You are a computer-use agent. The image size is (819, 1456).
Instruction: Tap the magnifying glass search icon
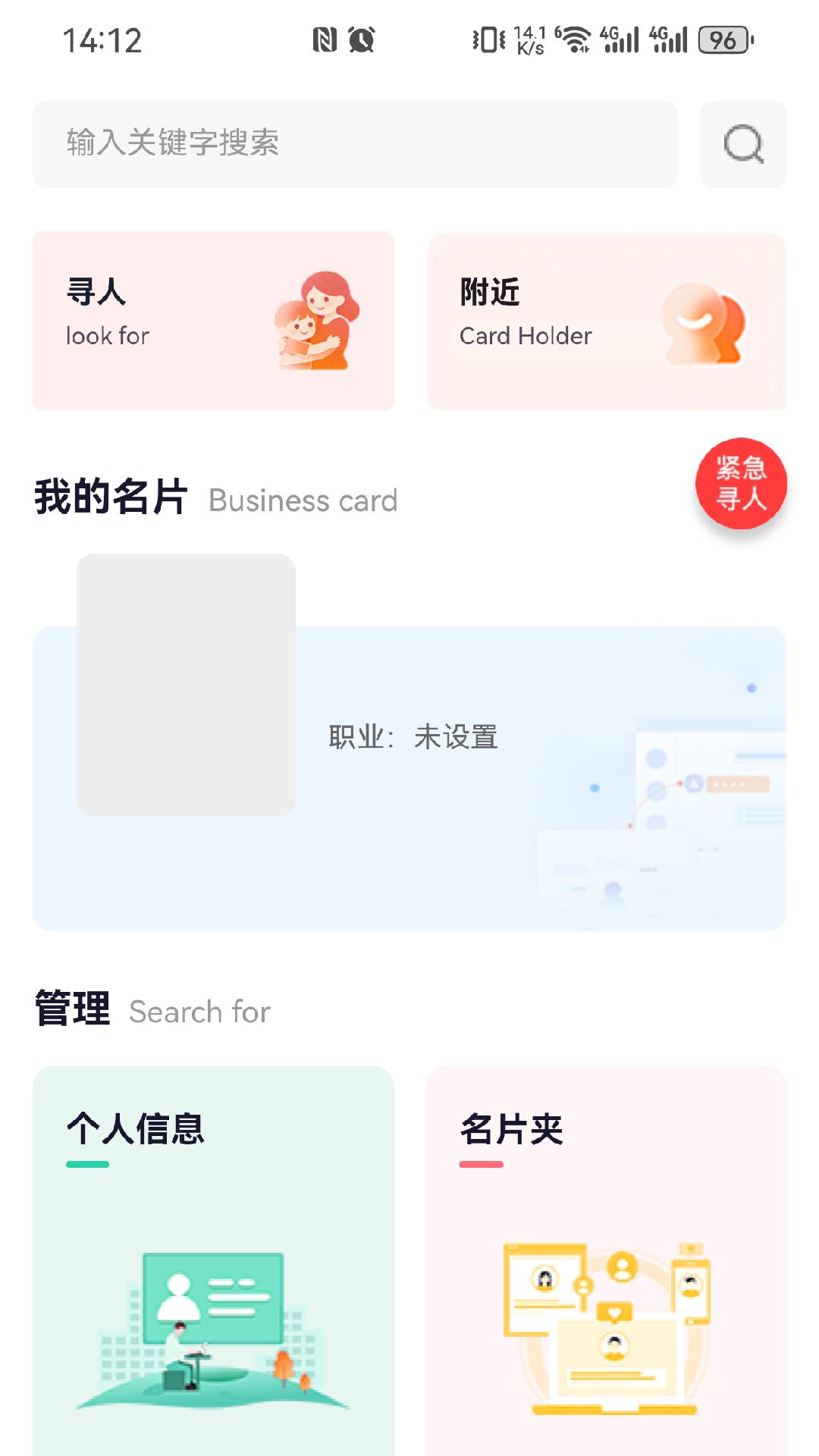click(x=743, y=144)
